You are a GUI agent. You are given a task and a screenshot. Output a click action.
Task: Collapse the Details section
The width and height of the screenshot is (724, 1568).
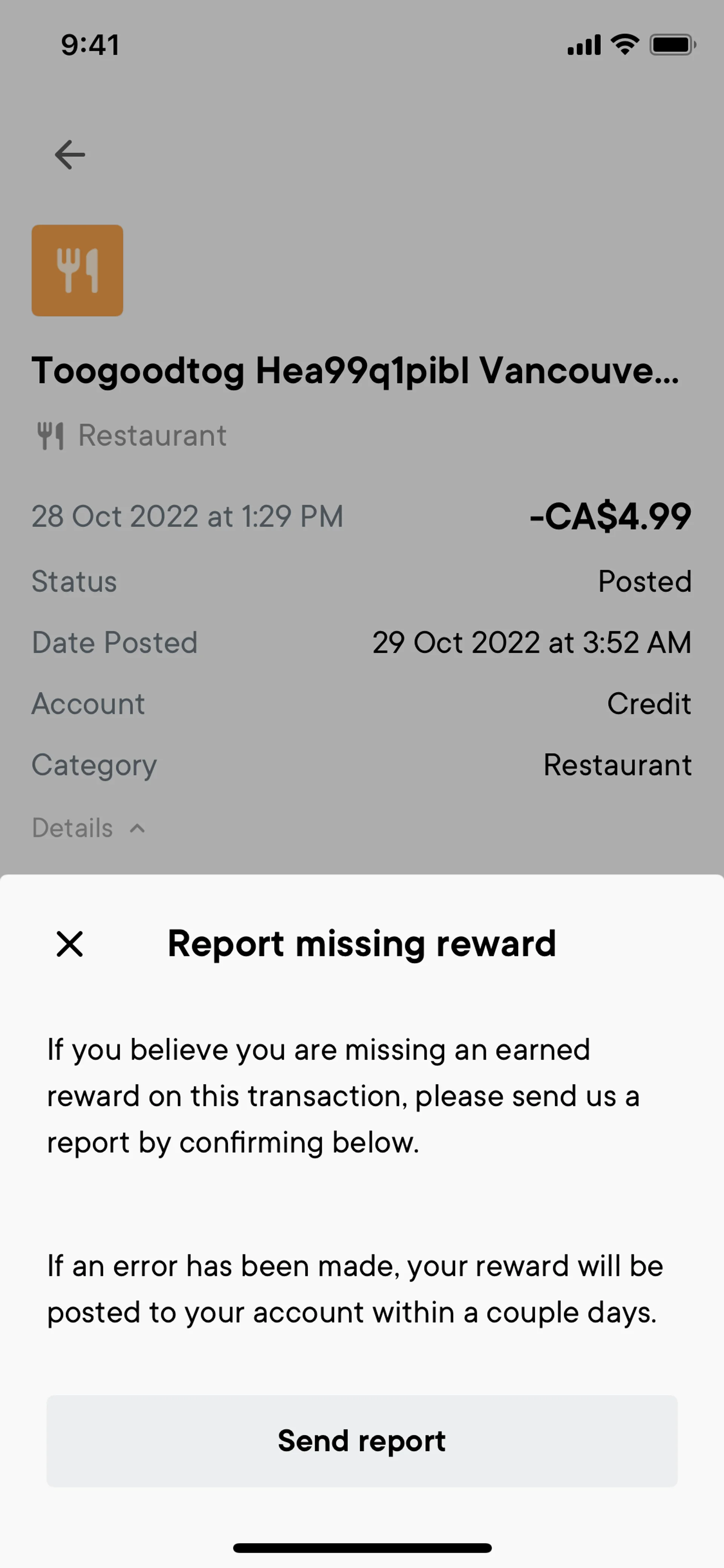coord(89,828)
